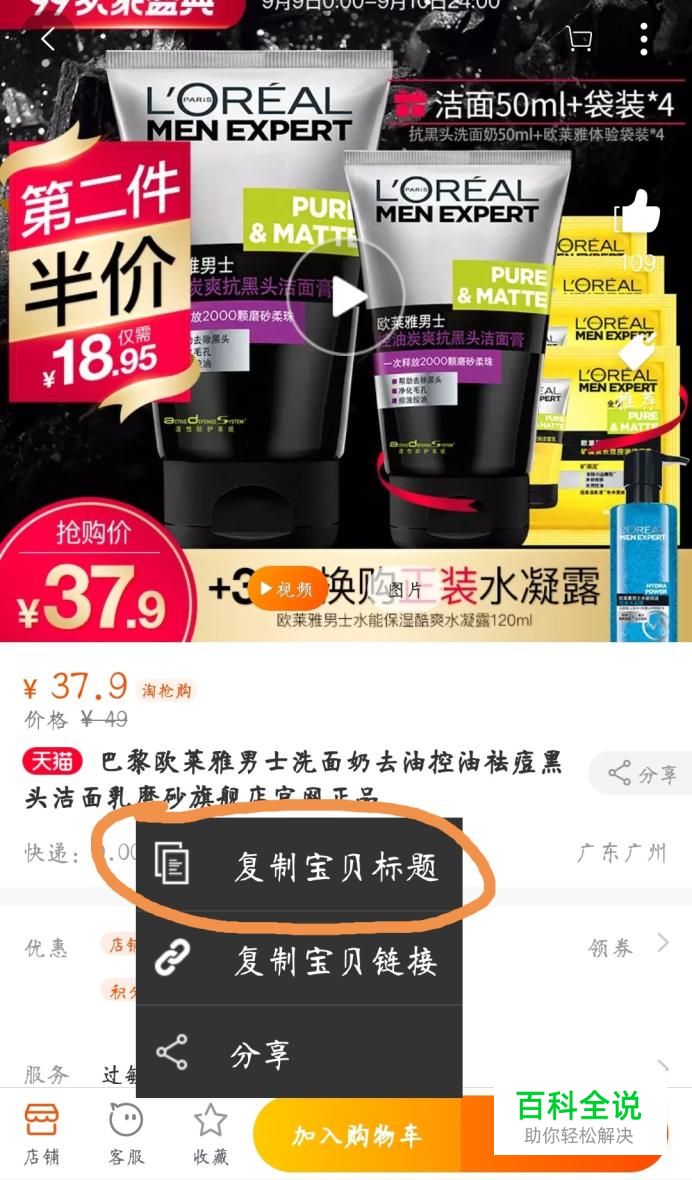Select 复制宝贝标题 in popup menu
Viewport: 692px width, 1180px height.
[300, 866]
